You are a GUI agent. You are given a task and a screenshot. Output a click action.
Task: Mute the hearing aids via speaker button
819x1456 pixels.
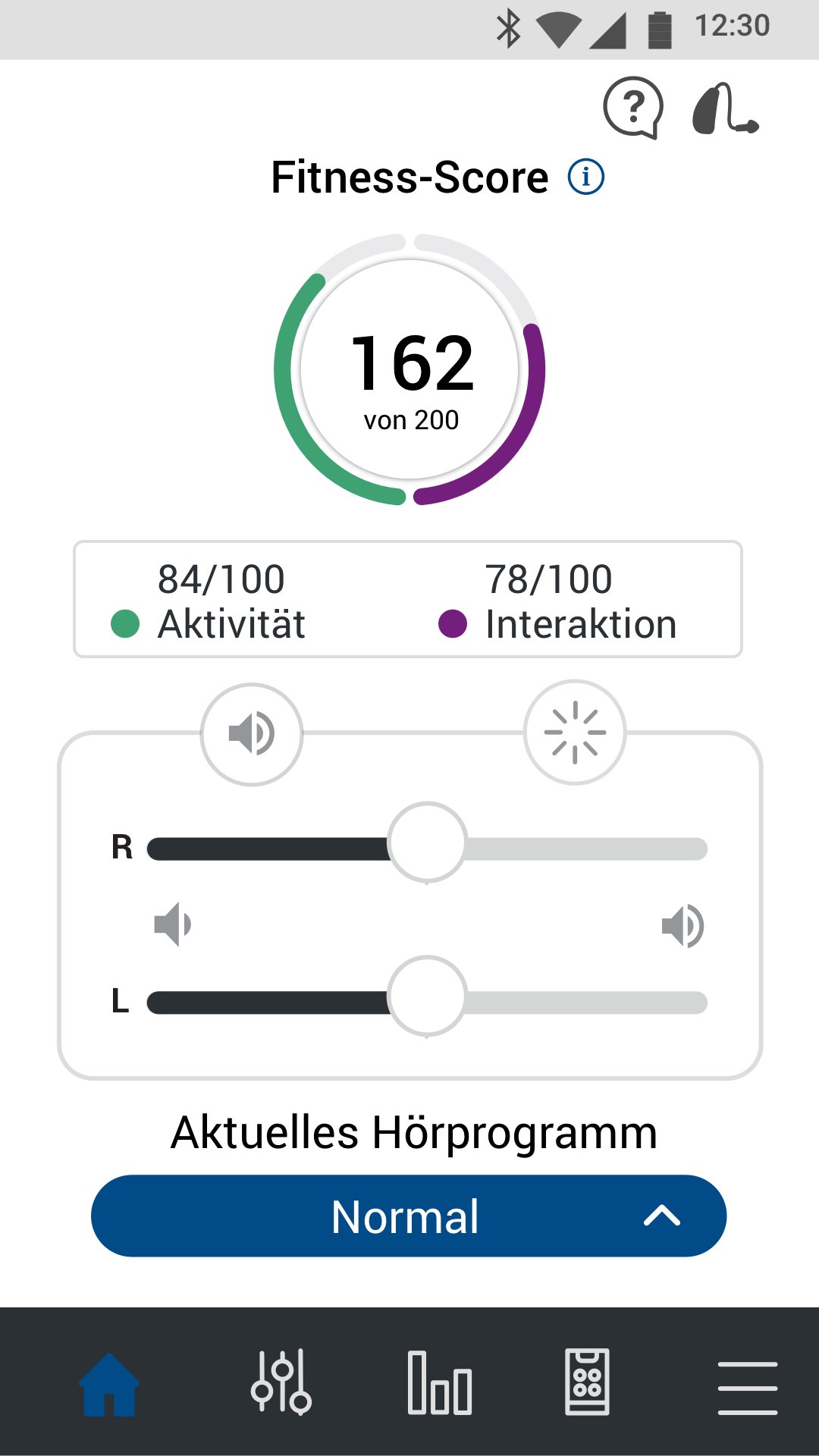pos(252,734)
